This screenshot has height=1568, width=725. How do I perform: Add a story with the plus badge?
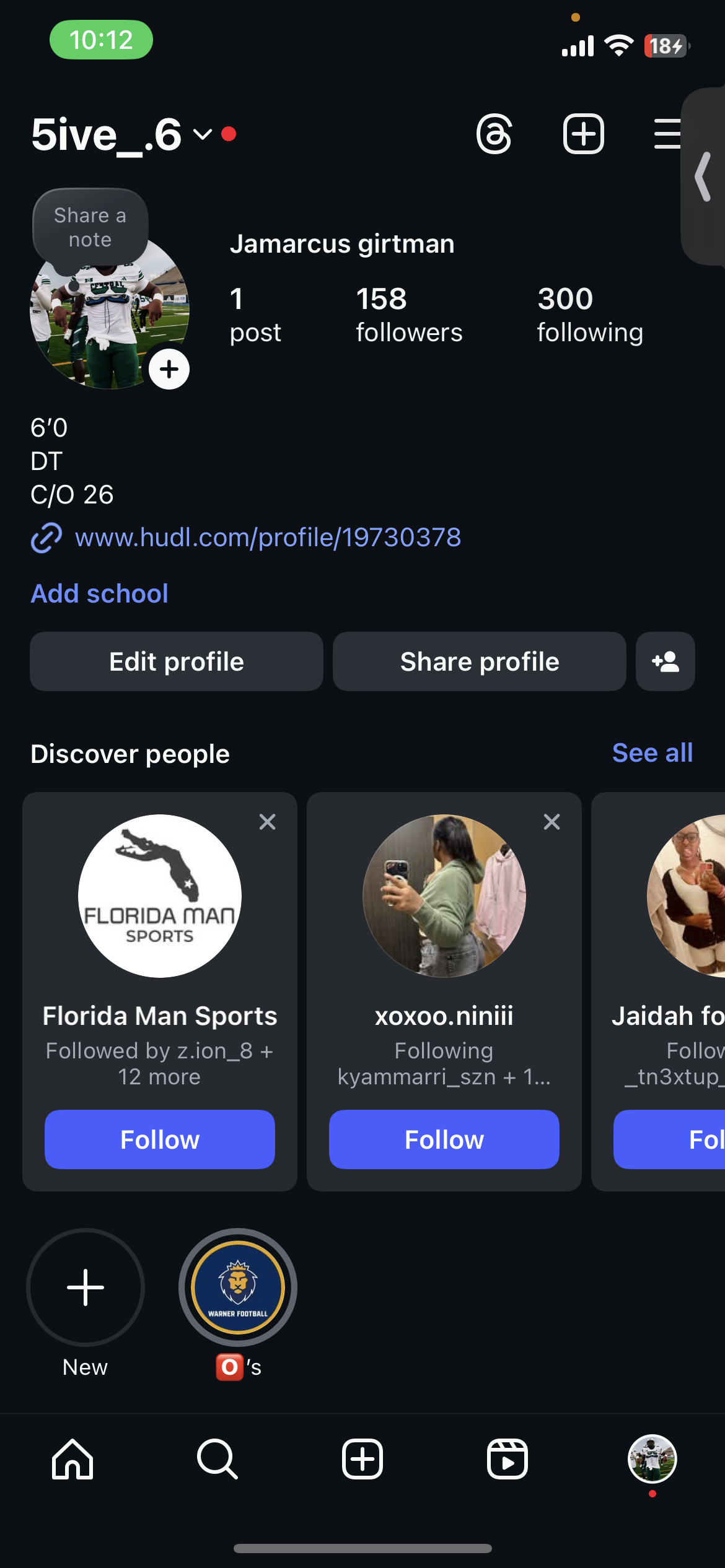click(x=169, y=370)
